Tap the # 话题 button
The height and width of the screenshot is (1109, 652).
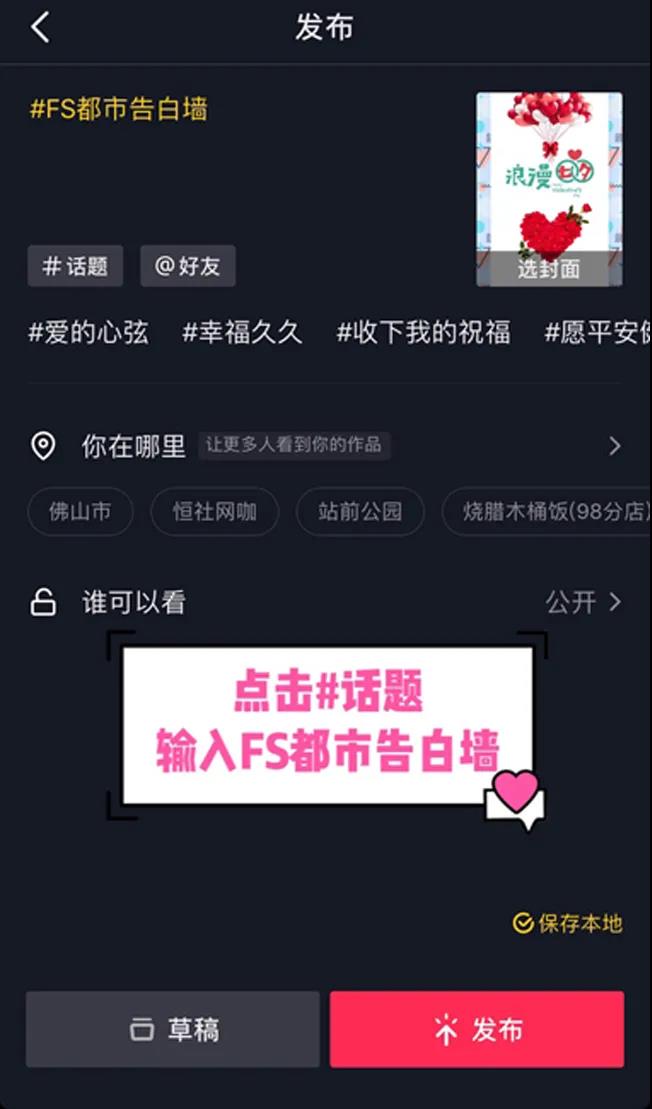coord(75,266)
